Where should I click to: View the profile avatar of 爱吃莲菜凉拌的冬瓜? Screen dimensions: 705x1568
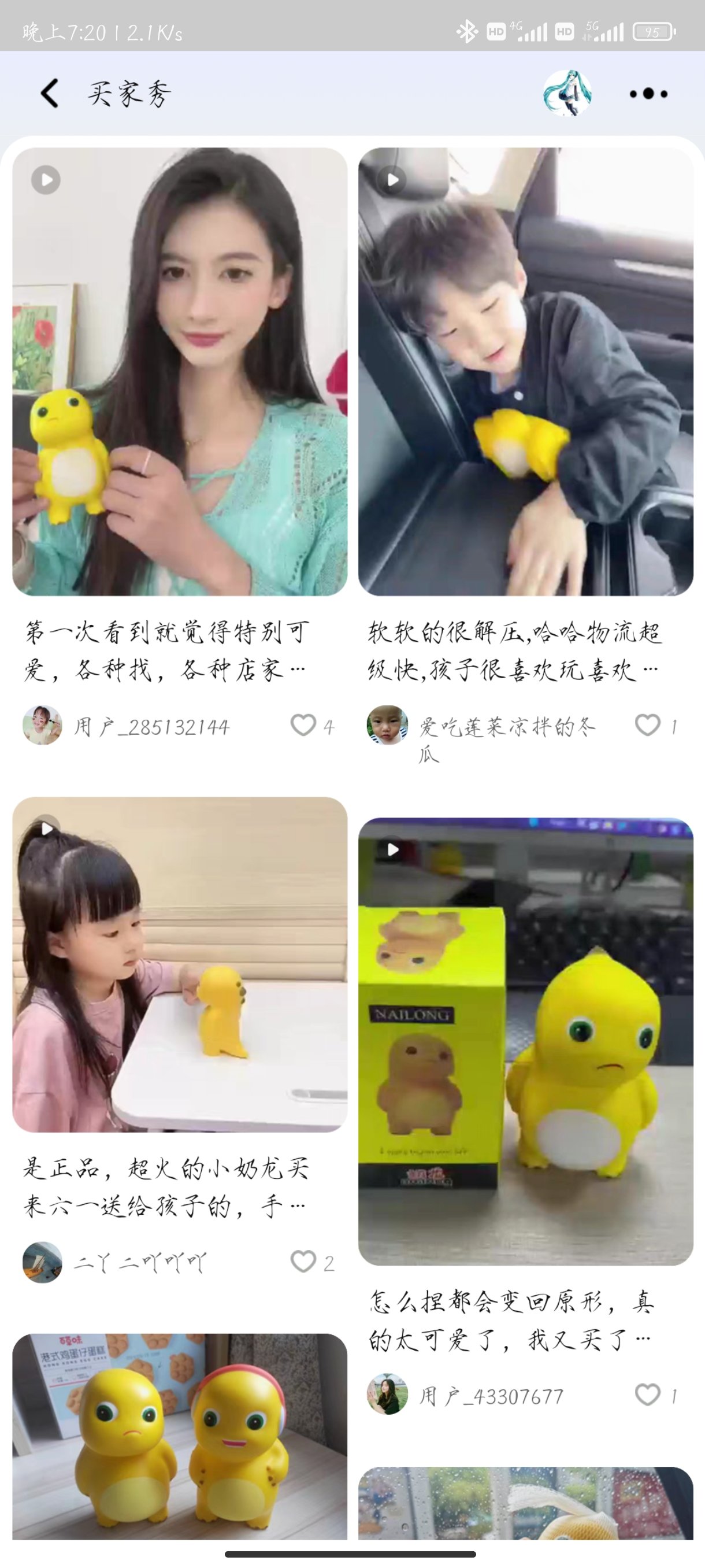[x=387, y=725]
